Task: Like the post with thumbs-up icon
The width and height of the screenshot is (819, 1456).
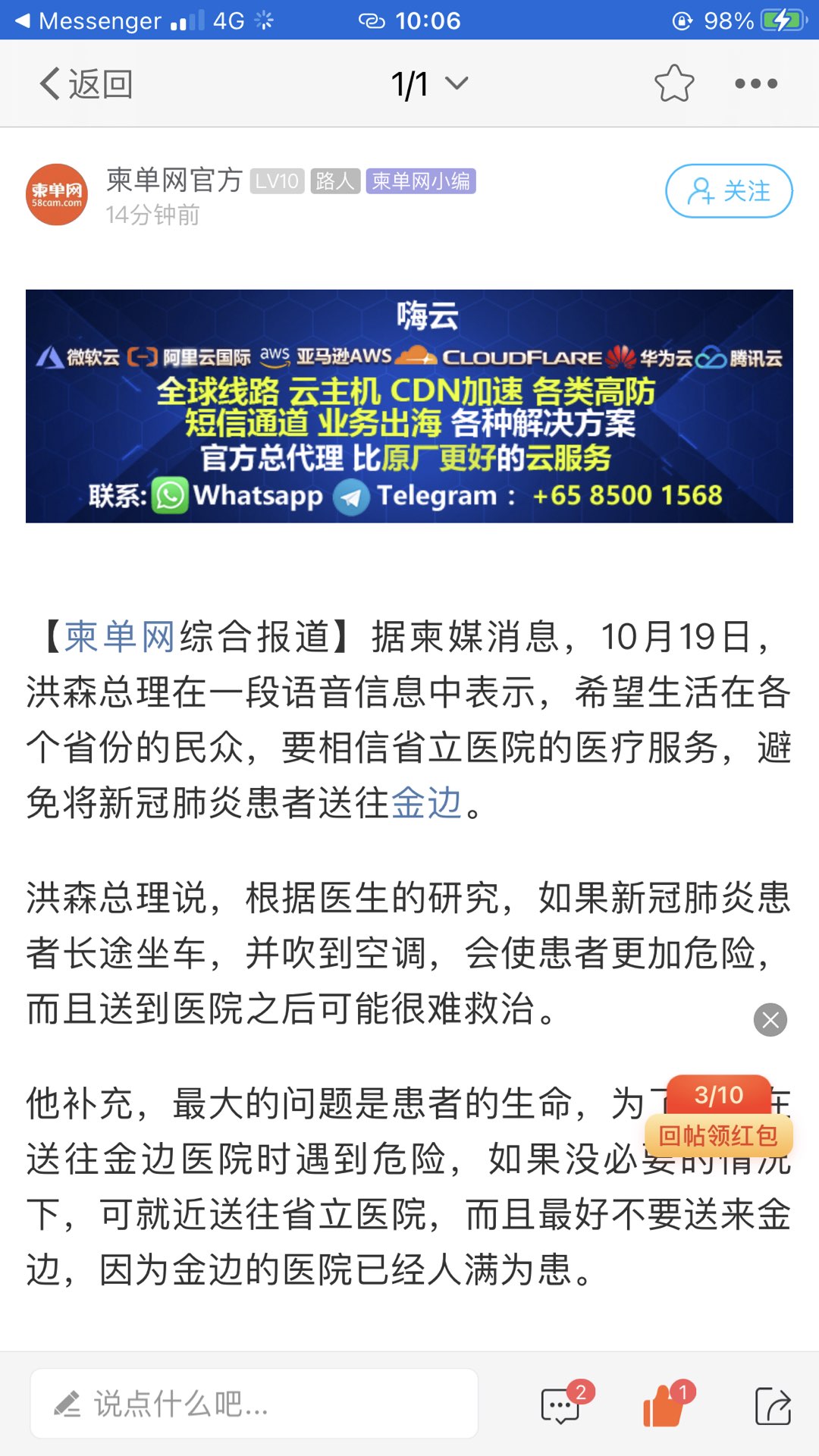Action: 664,1405
